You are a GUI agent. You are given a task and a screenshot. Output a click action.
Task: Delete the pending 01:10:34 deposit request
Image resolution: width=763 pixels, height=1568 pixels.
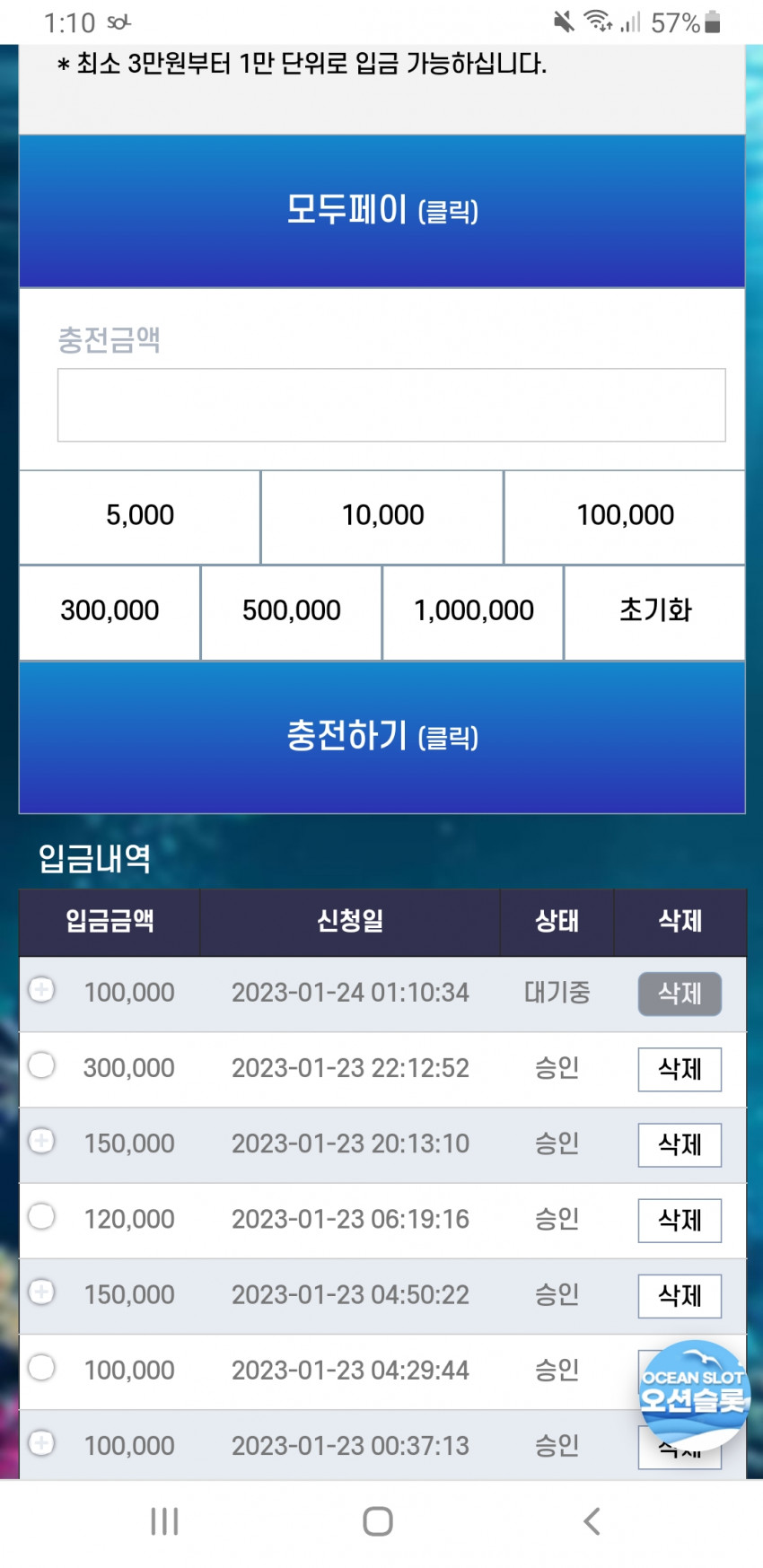(680, 994)
